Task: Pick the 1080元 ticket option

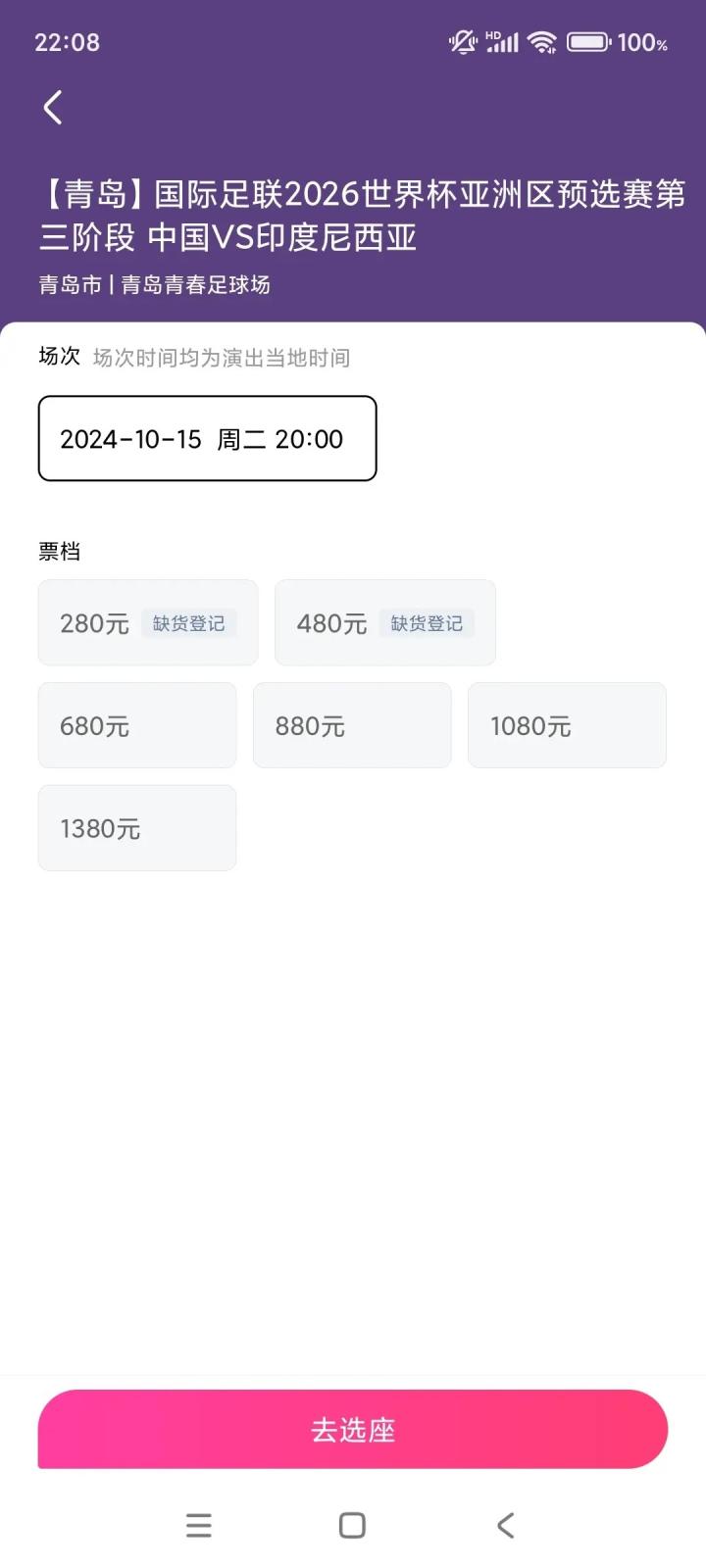Action: [567, 725]
